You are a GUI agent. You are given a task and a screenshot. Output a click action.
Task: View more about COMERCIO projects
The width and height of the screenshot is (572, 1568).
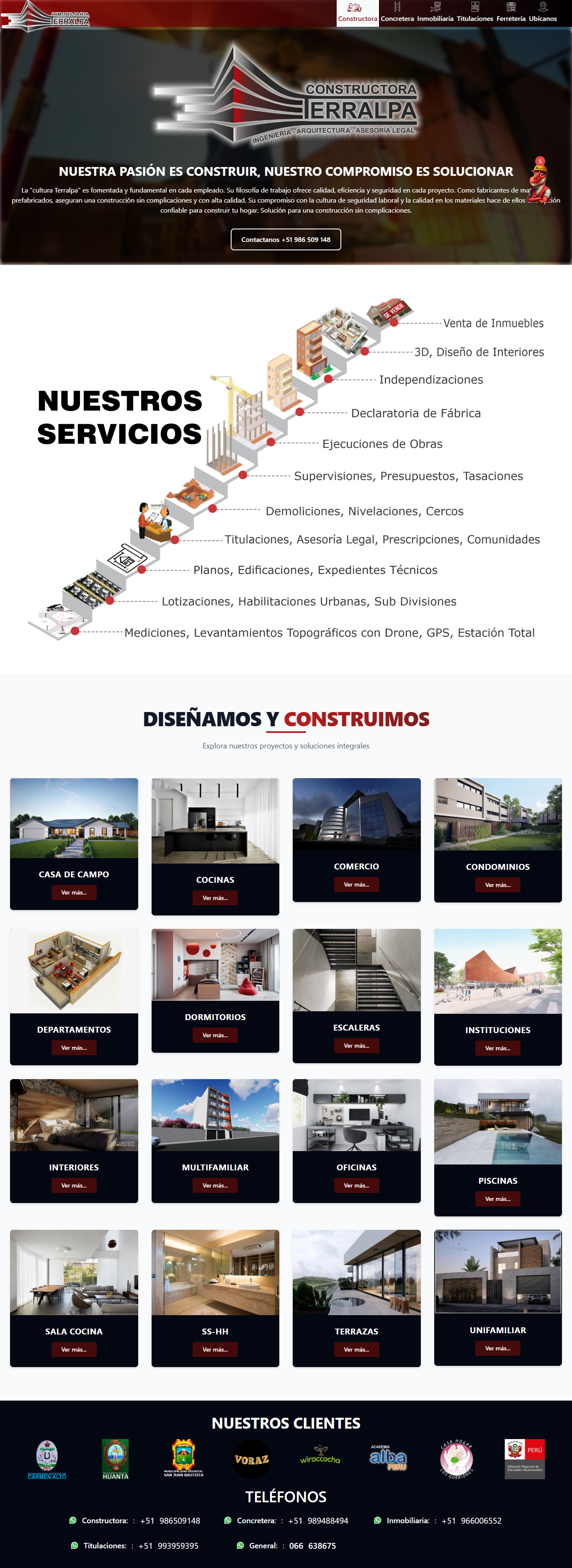(x=356, y=884)
